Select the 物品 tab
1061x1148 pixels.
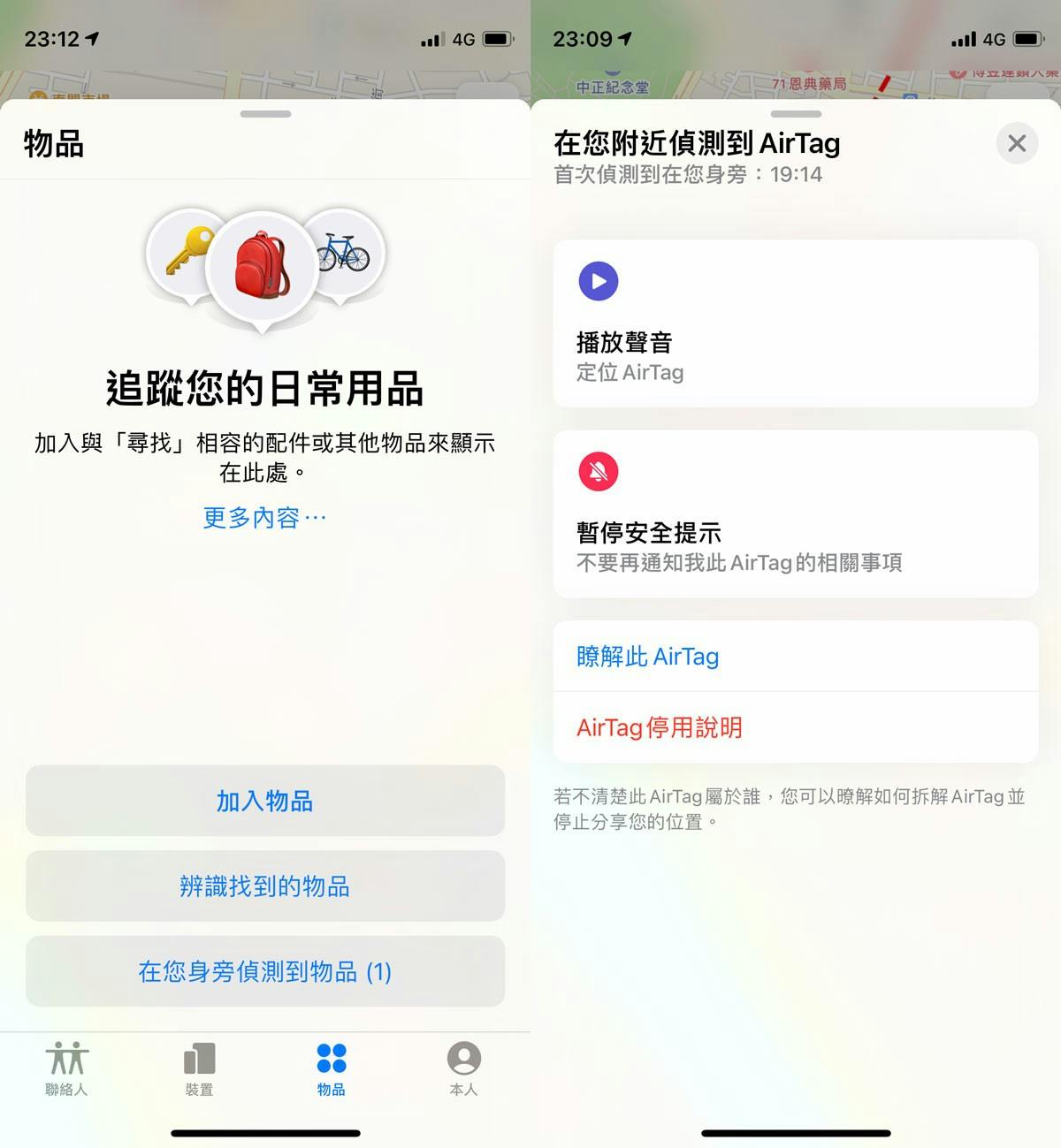pyautogui.click(x=332, y=1068)
